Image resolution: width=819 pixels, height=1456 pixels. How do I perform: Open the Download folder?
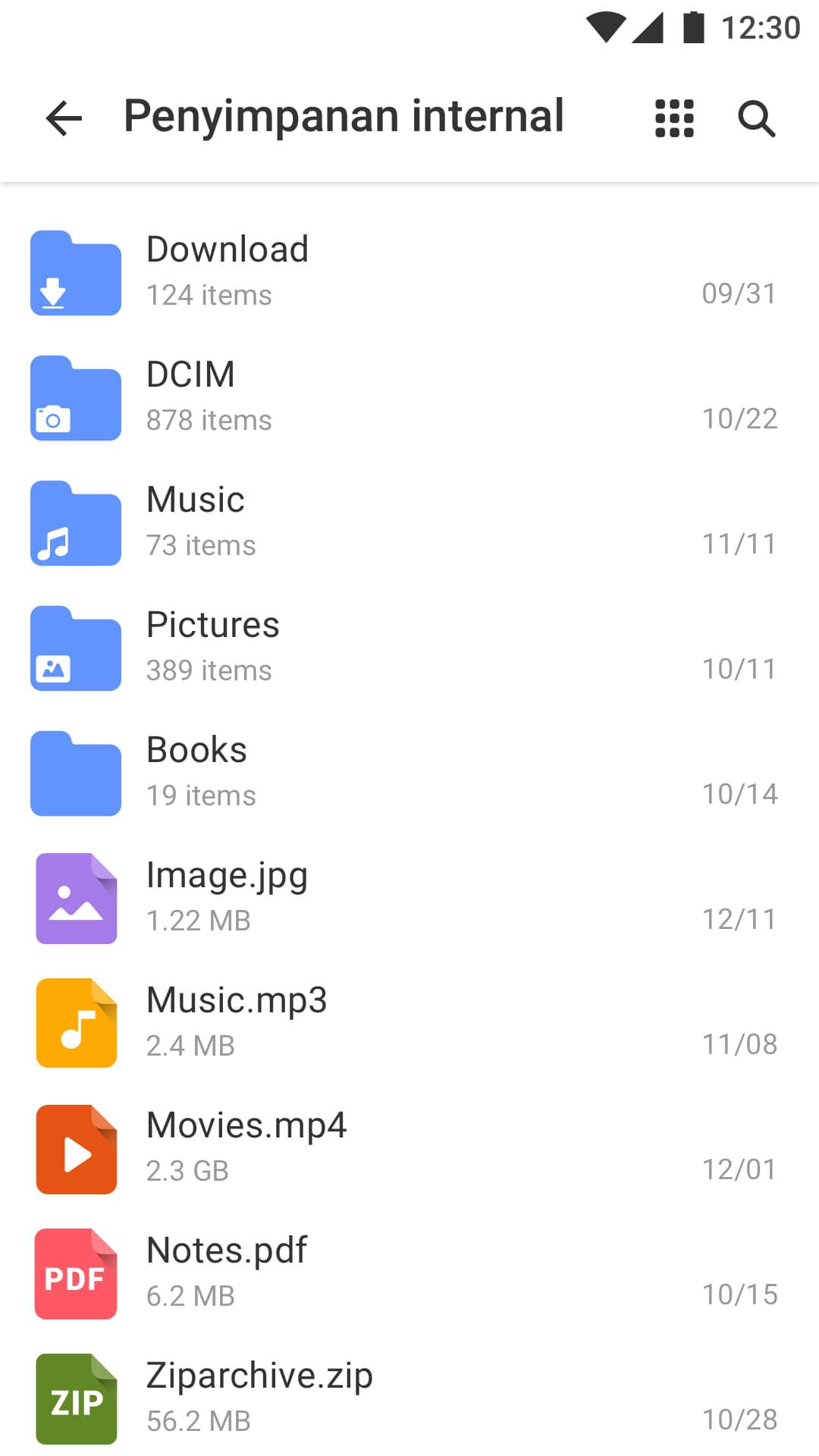[x=409, y=273]
